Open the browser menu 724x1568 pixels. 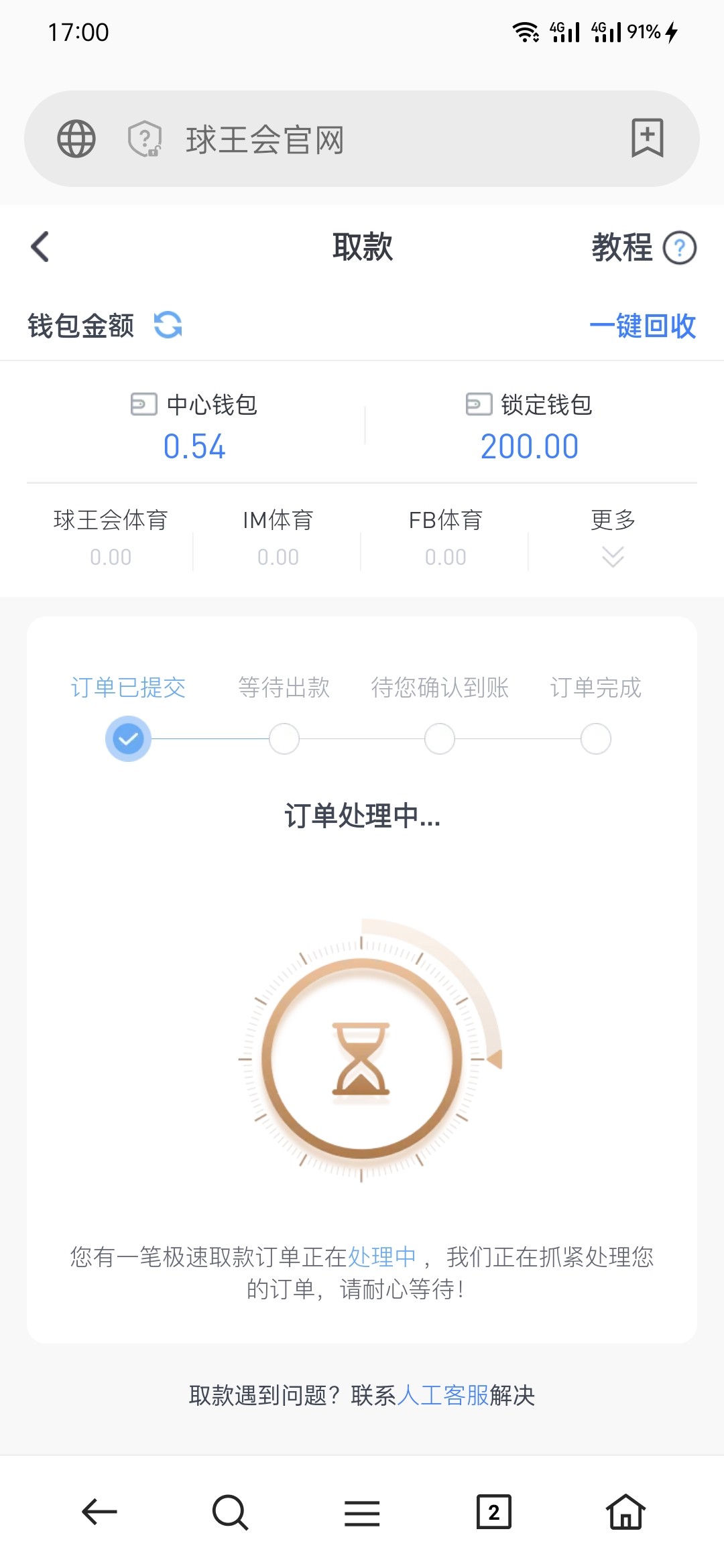click(x=362, y=1512)
